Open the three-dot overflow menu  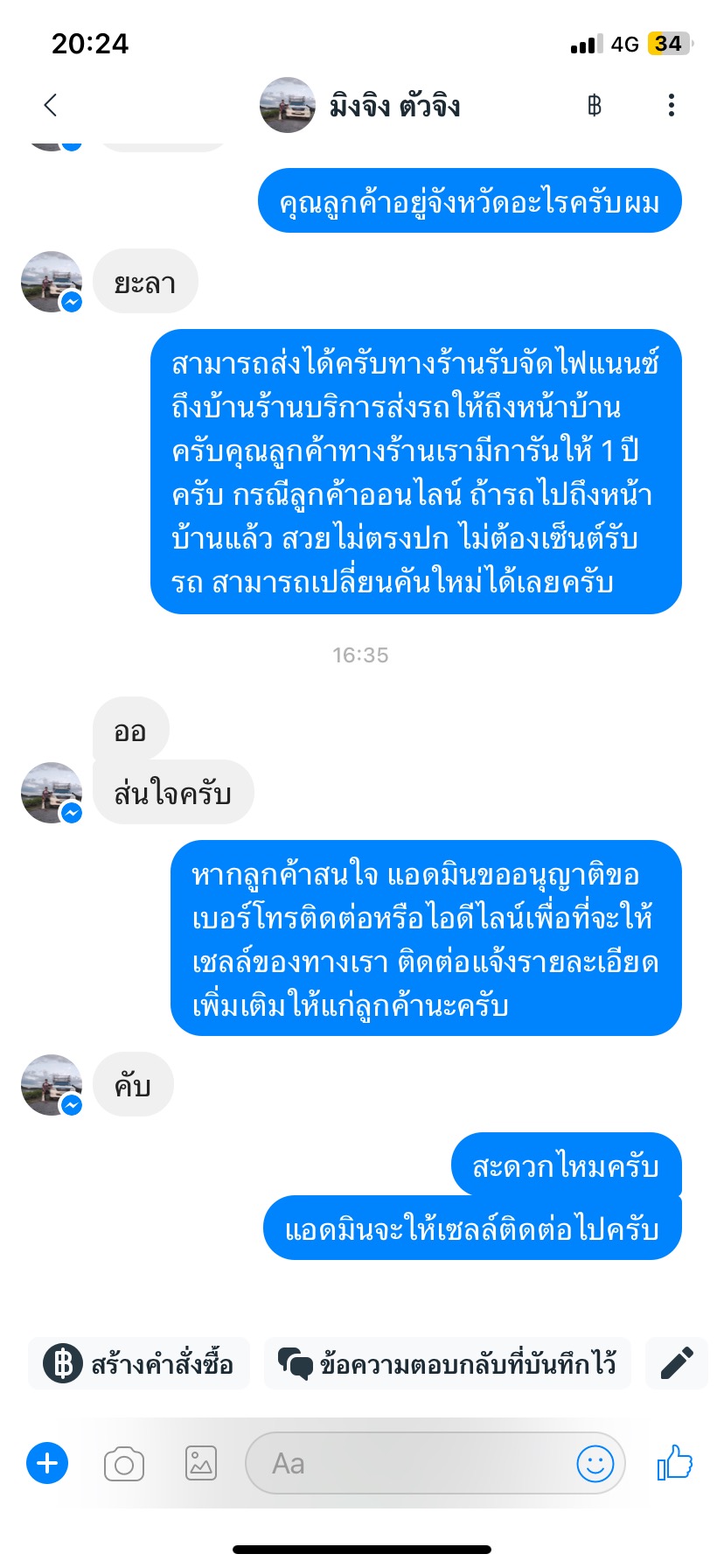pyautogui.click(x=671, y=105)
